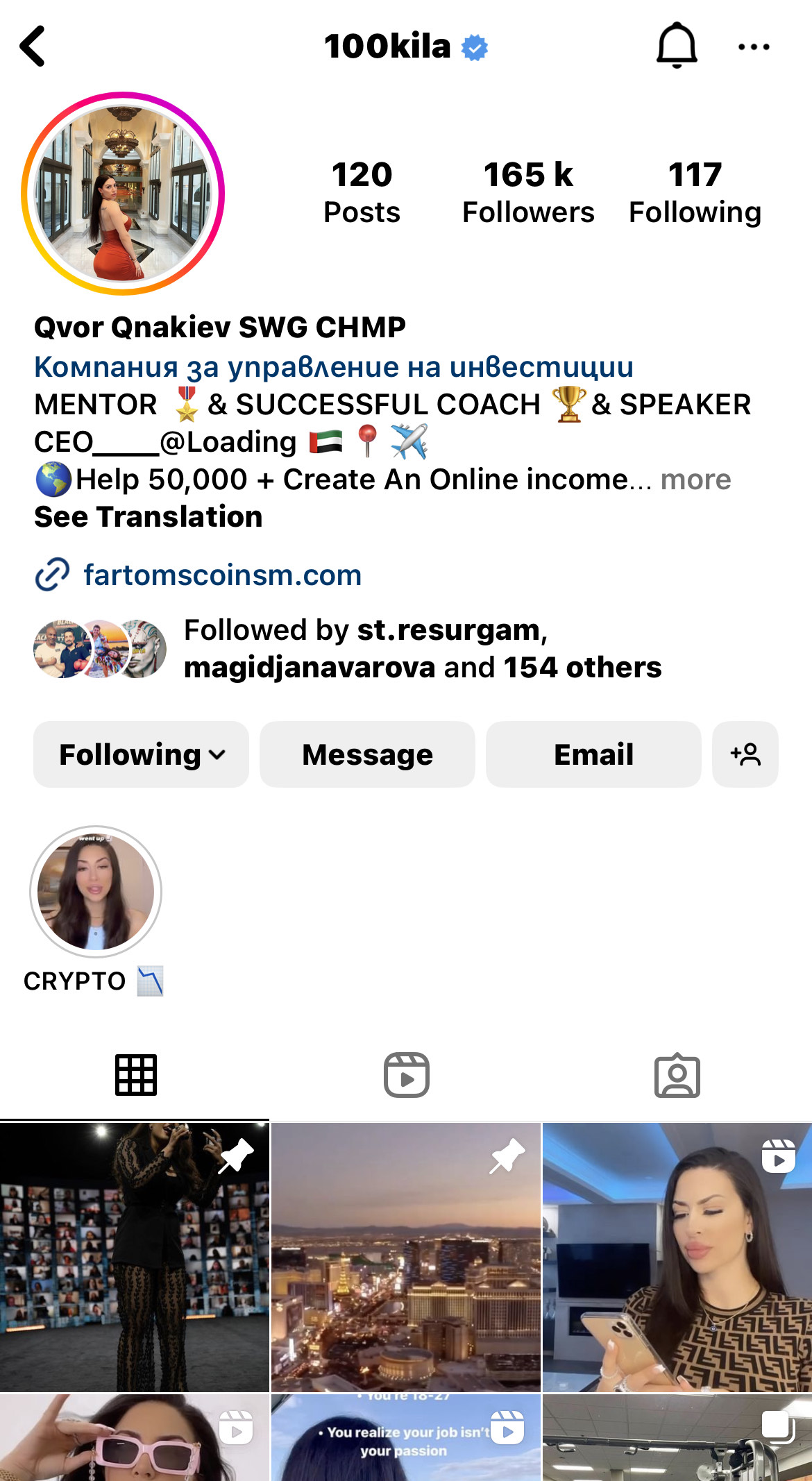Tap the Email button
This screenshot has height=1481, width=812.
593,754
